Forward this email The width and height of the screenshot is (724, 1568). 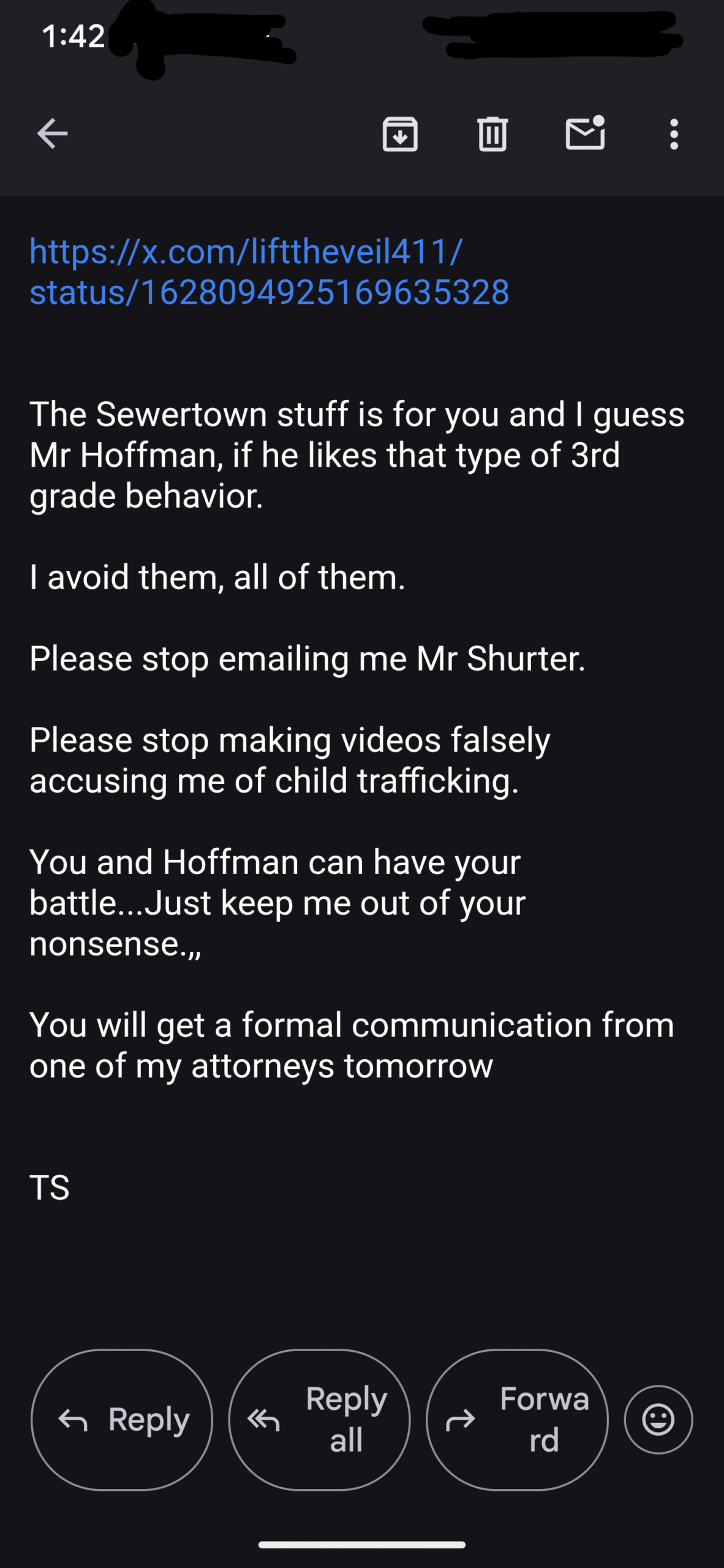pos(517,1420)
